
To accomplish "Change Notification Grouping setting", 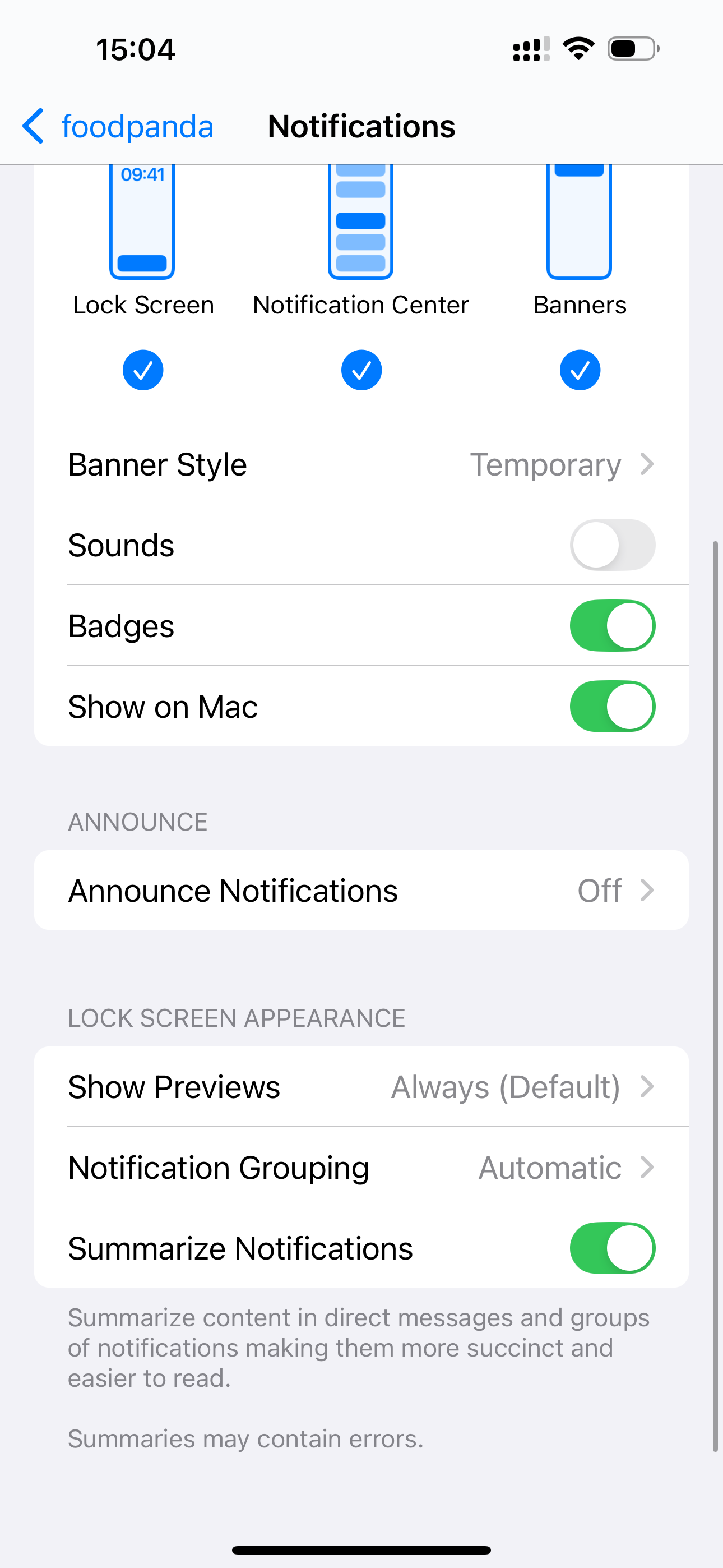I will click(361, 1168).
